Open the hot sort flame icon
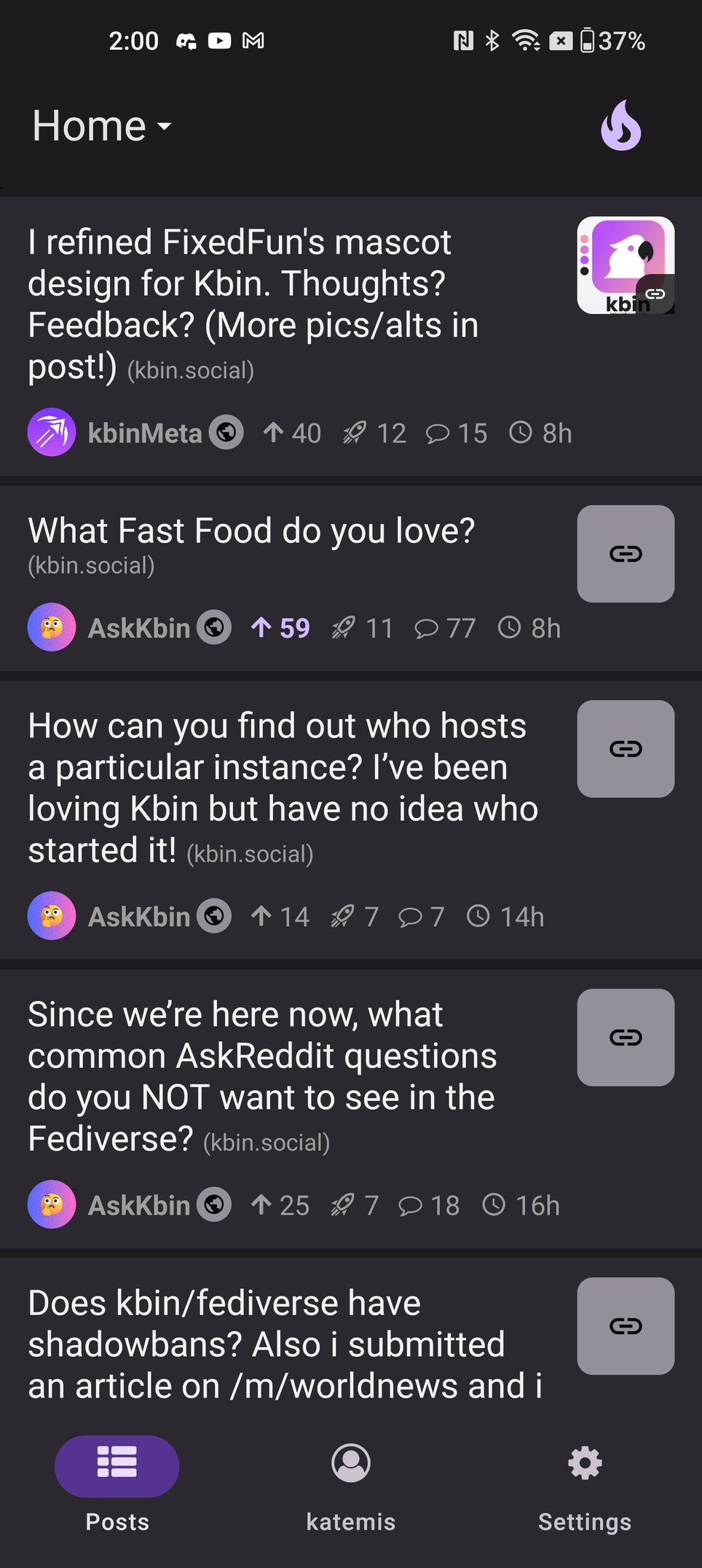This screenshot has height=1568, width=702. tap(620, 126)
